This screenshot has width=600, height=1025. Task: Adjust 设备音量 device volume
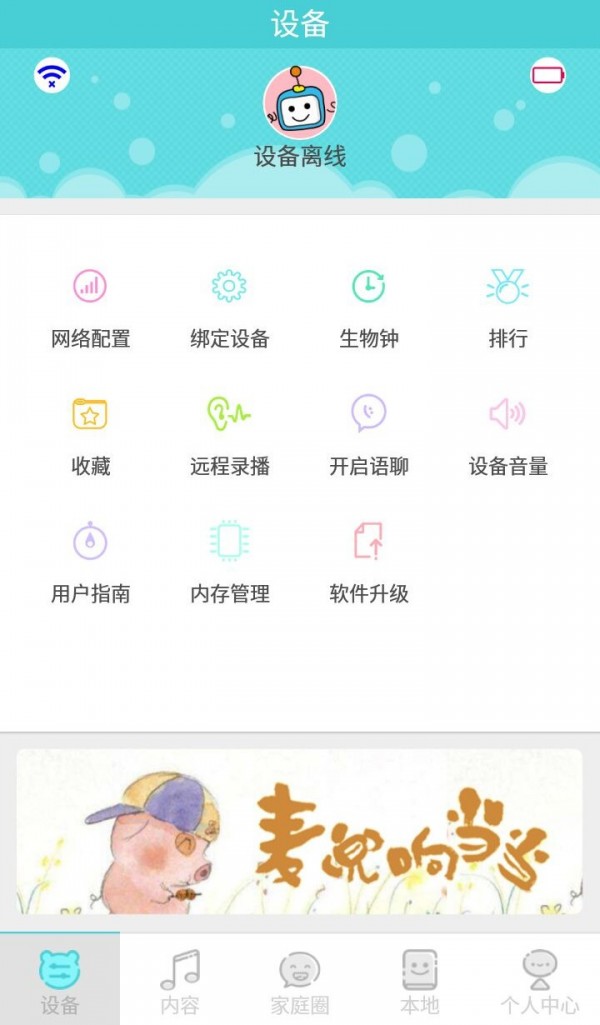coord(508,437)
